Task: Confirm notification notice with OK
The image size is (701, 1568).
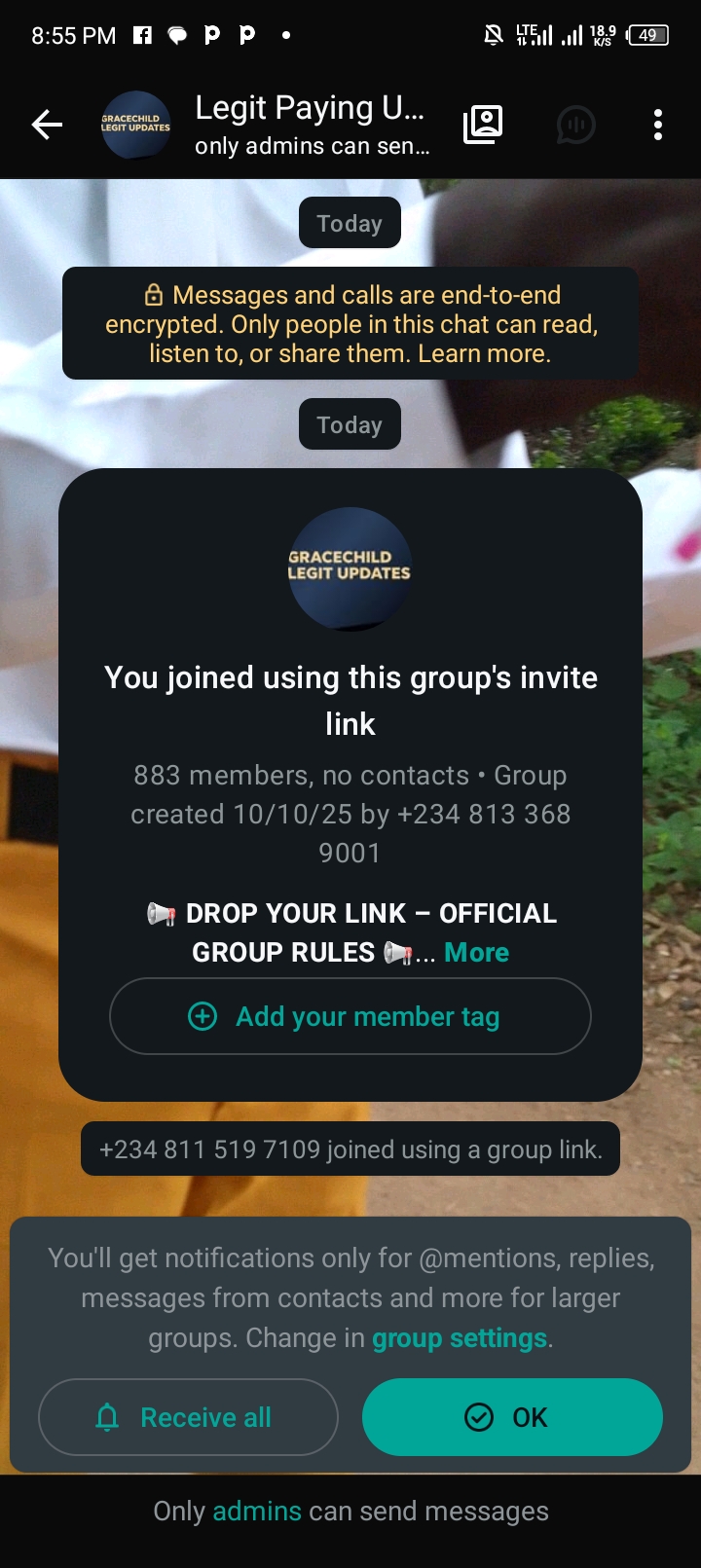Action: 512,1417
